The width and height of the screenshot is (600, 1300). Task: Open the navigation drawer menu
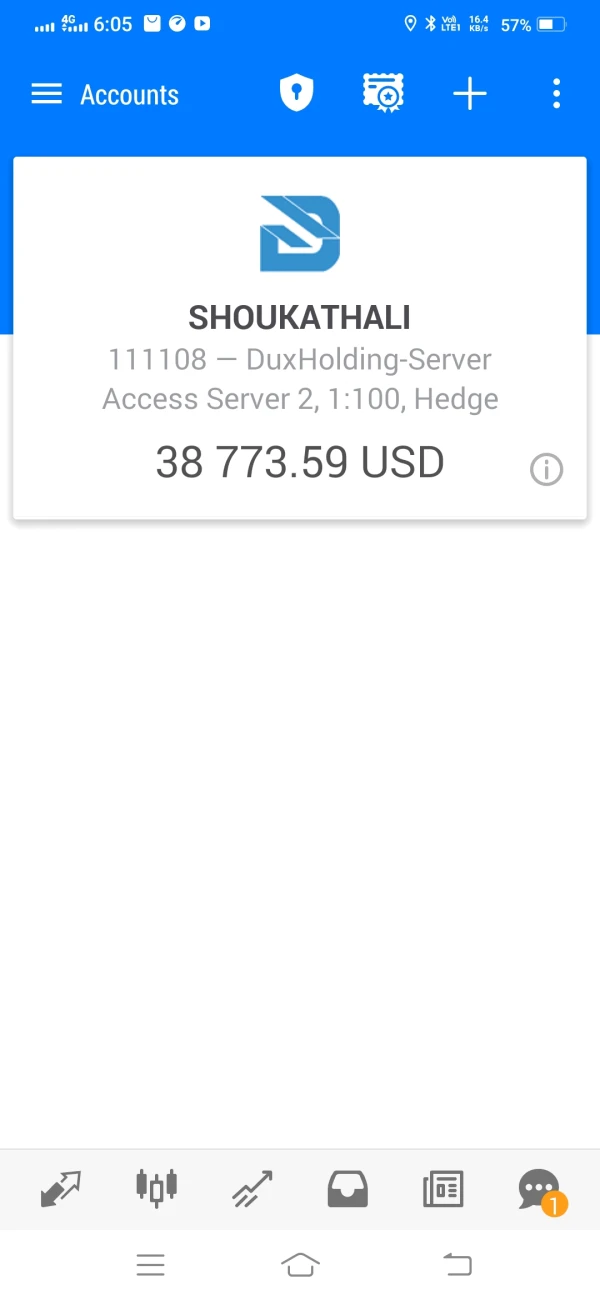[x=47, y=95]
